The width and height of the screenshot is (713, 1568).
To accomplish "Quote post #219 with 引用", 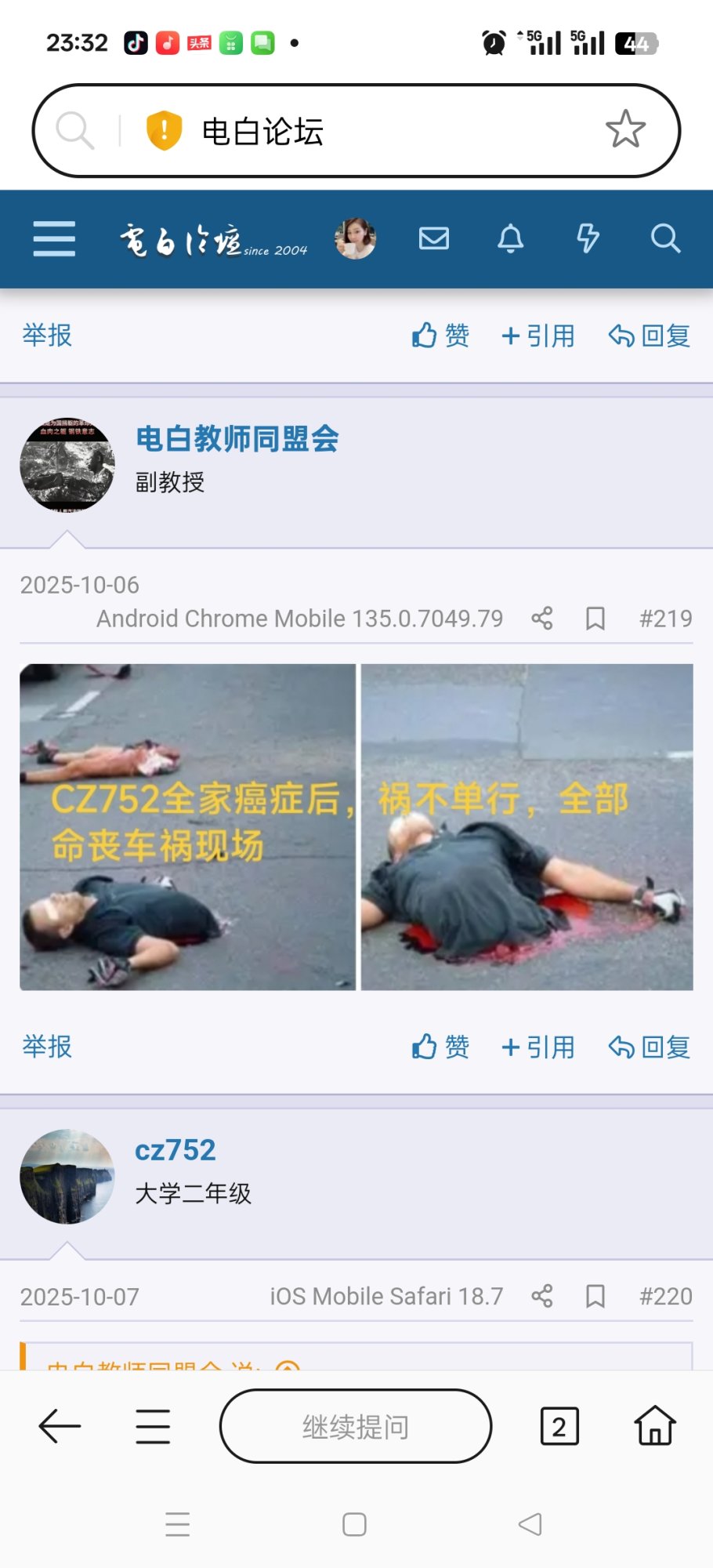I will (x=538, y=1047).
